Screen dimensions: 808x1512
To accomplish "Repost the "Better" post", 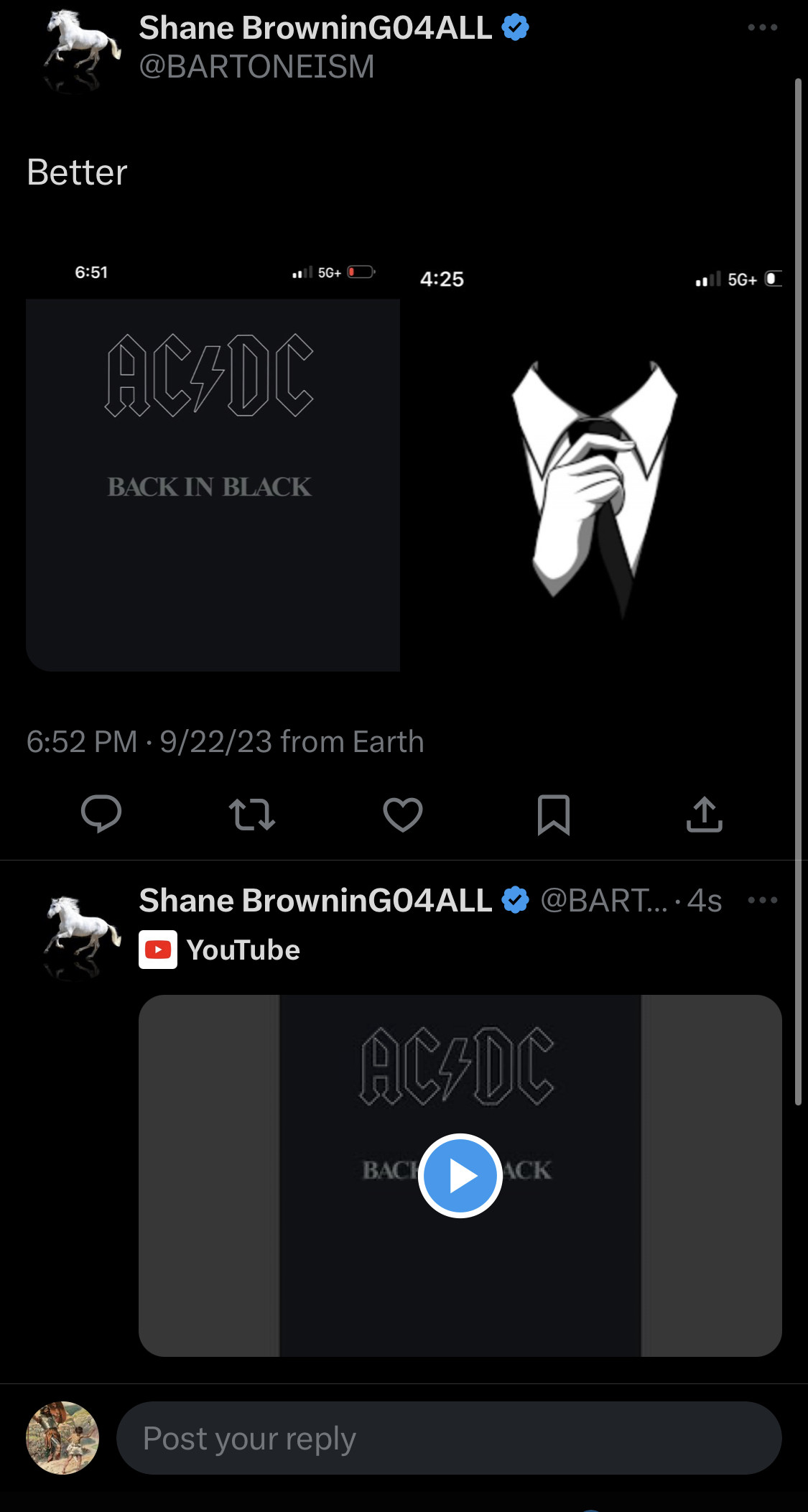I will tap(252, 815).
